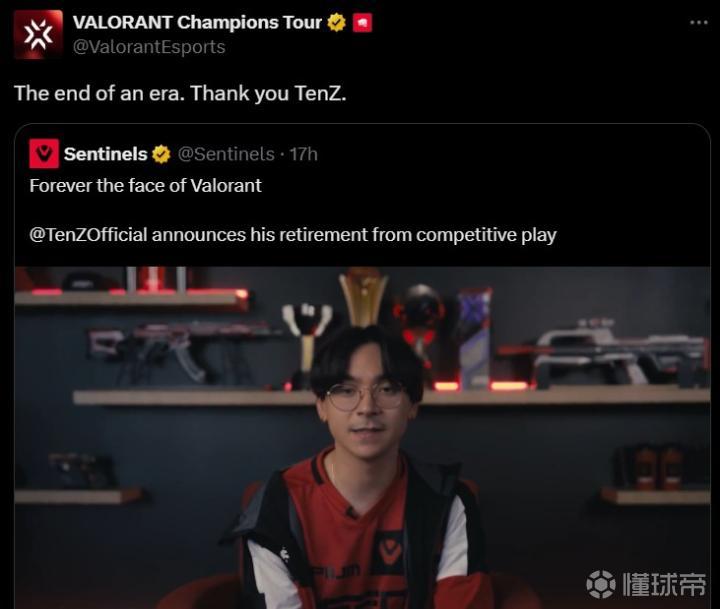Image resolution: width=720 pixels, height=609 pixels.
Task: Open TenZ retirement video in quoted tweet
Action: 362,435
